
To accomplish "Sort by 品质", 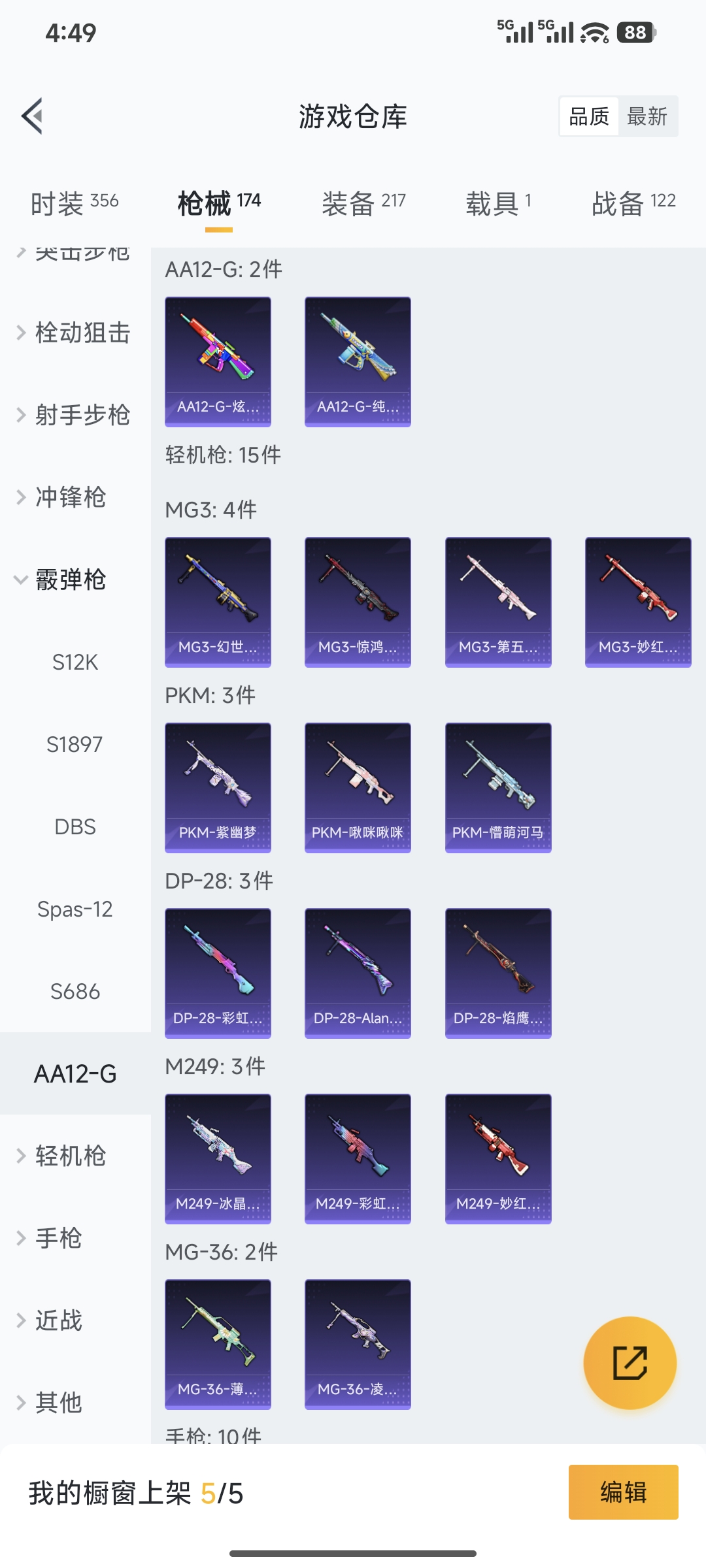I will (x=589, y=117).
